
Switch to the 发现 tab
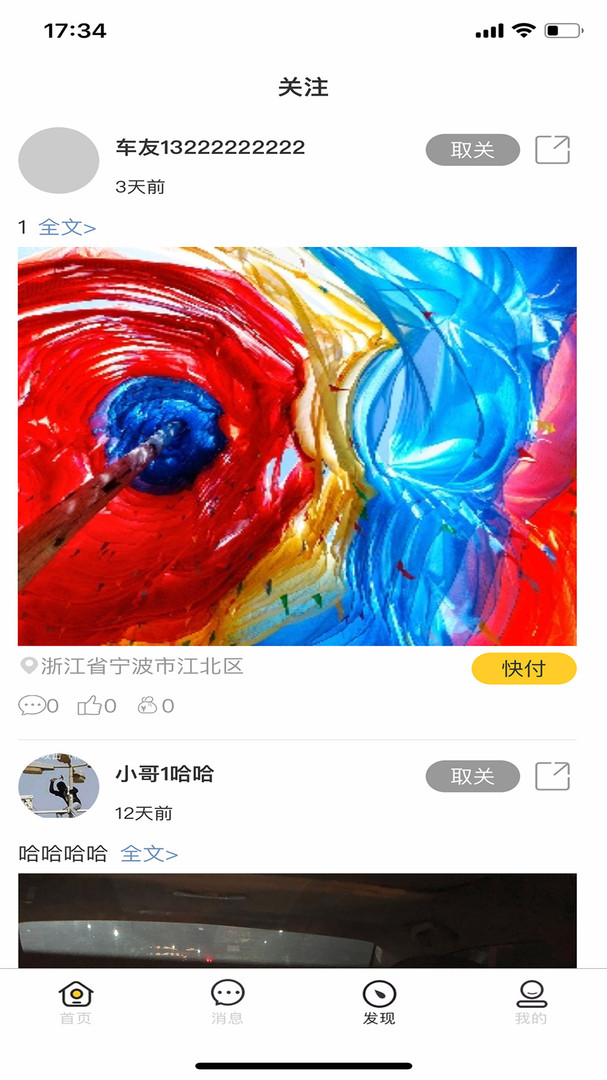coord(379,1002)
